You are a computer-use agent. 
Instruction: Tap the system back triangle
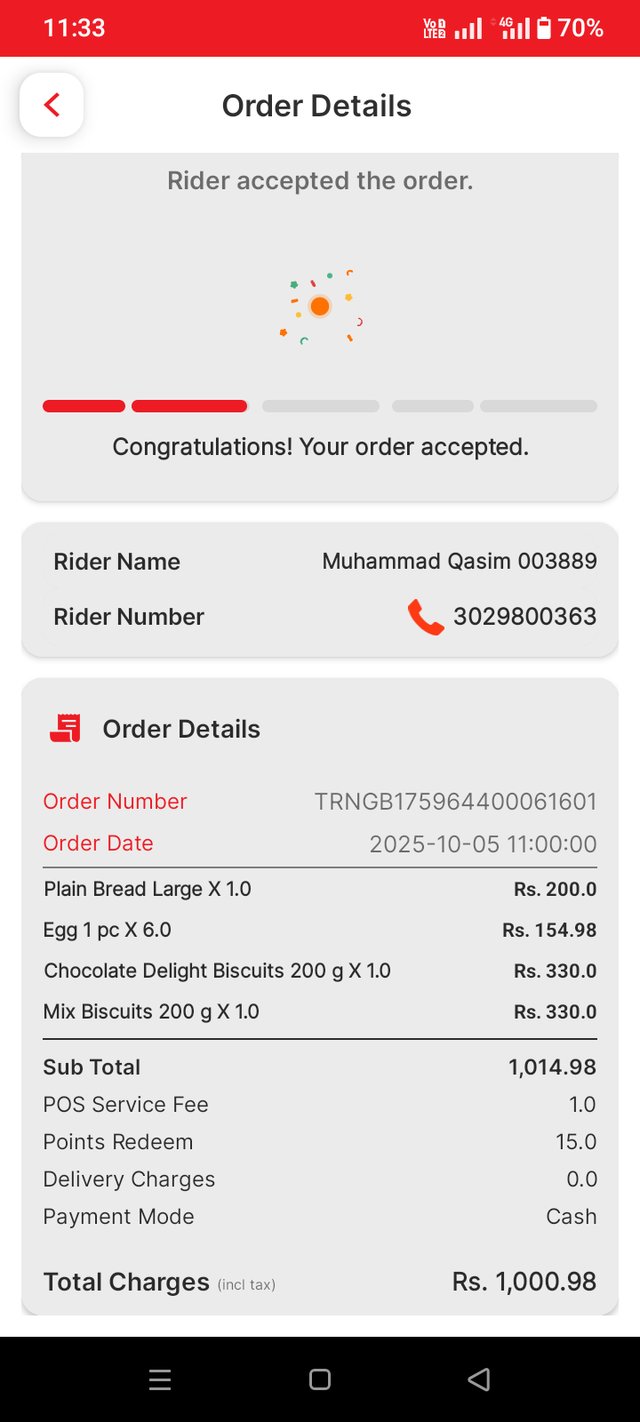tap(479, 1380)
